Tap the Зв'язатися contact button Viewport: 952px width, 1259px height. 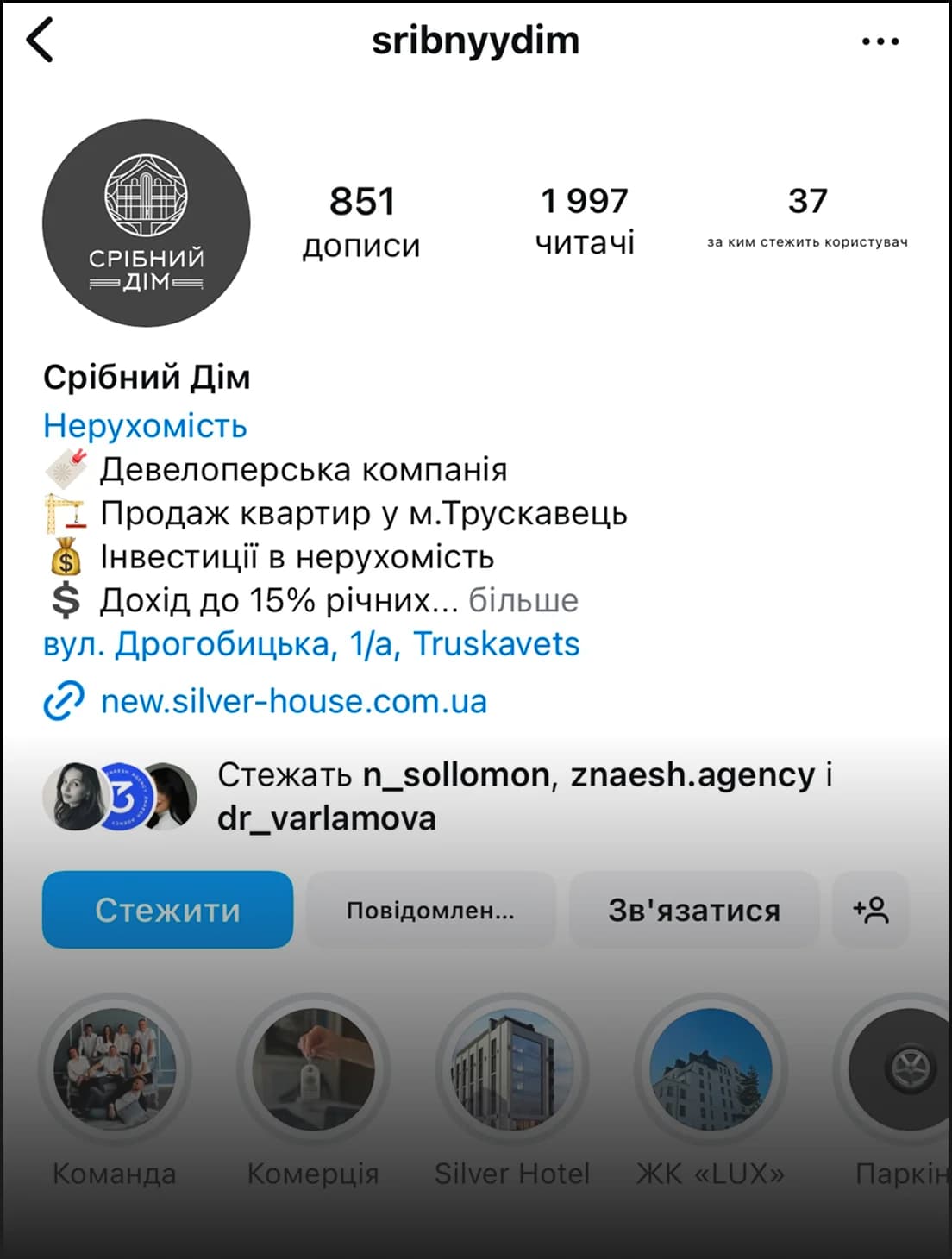click(x=694, y=910)
